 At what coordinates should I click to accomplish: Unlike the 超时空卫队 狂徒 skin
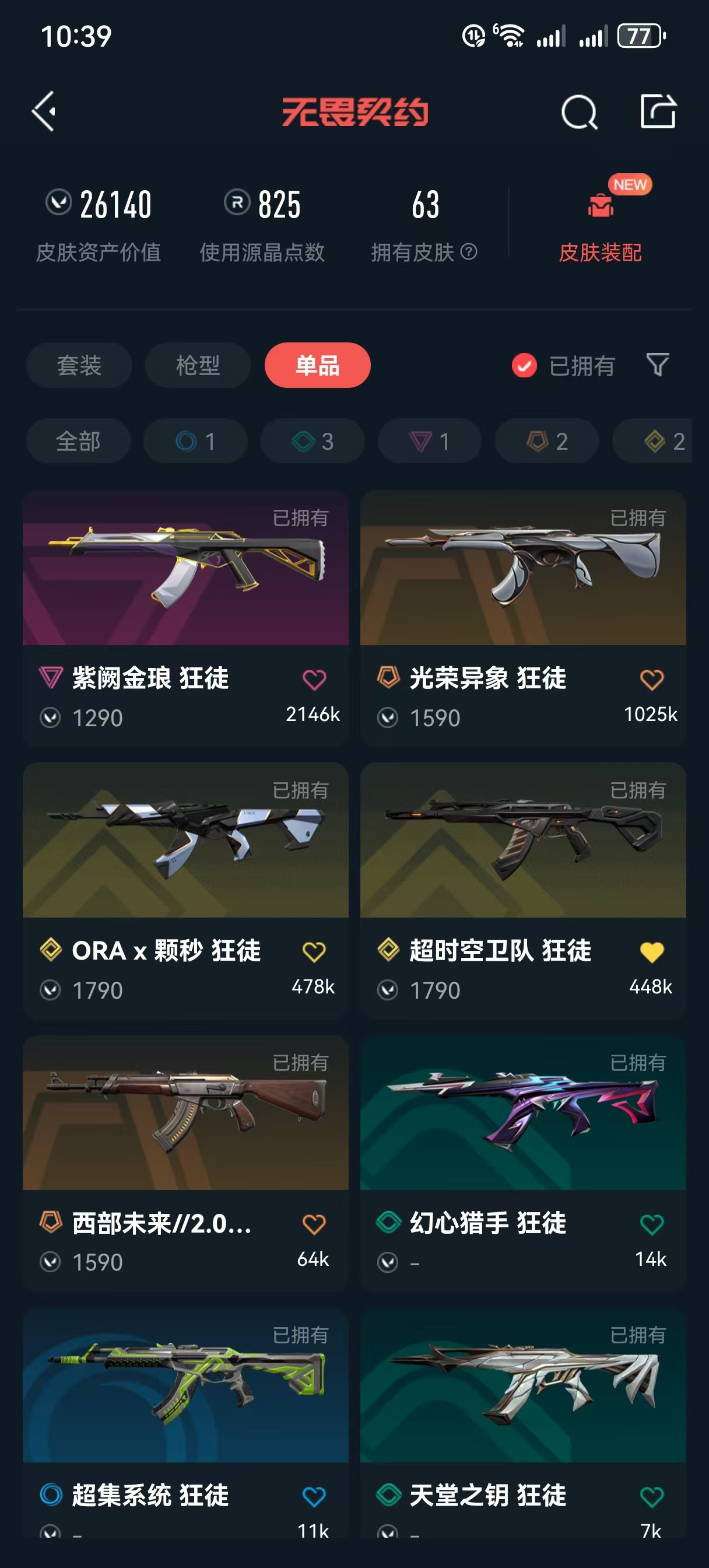click(x=651, y=951)
